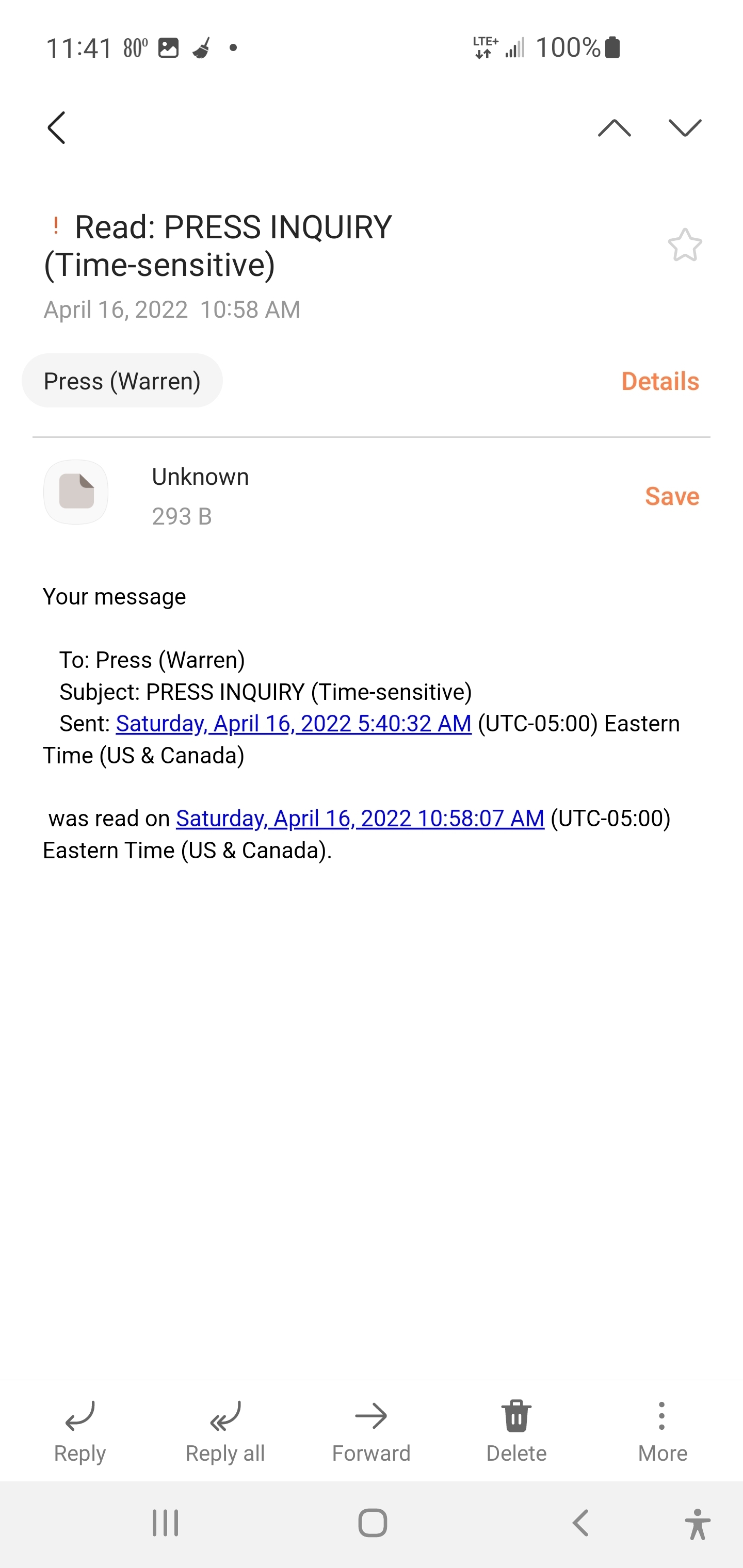Go back to the inbox list
The width and height of the screenshot is (743, 1568).
57,128
